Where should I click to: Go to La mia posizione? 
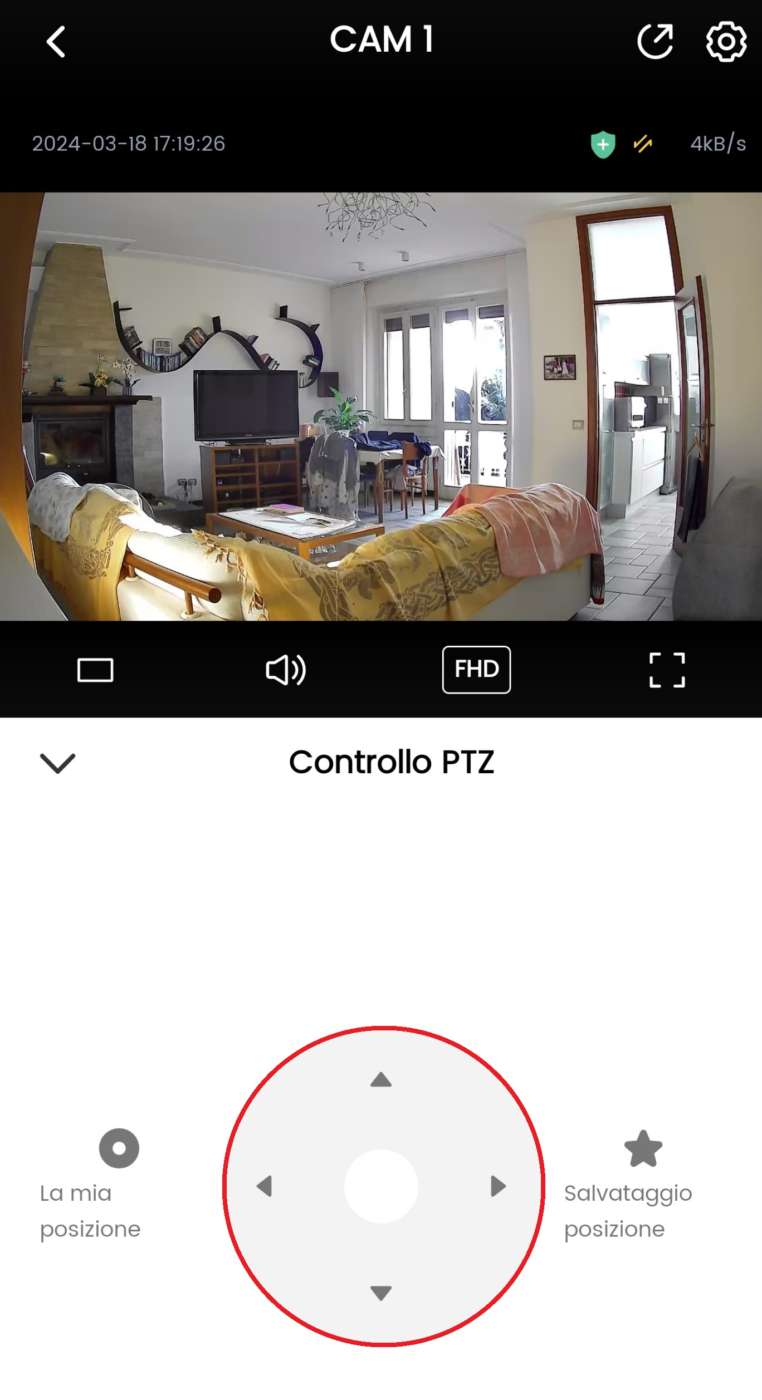(119, 1149)
